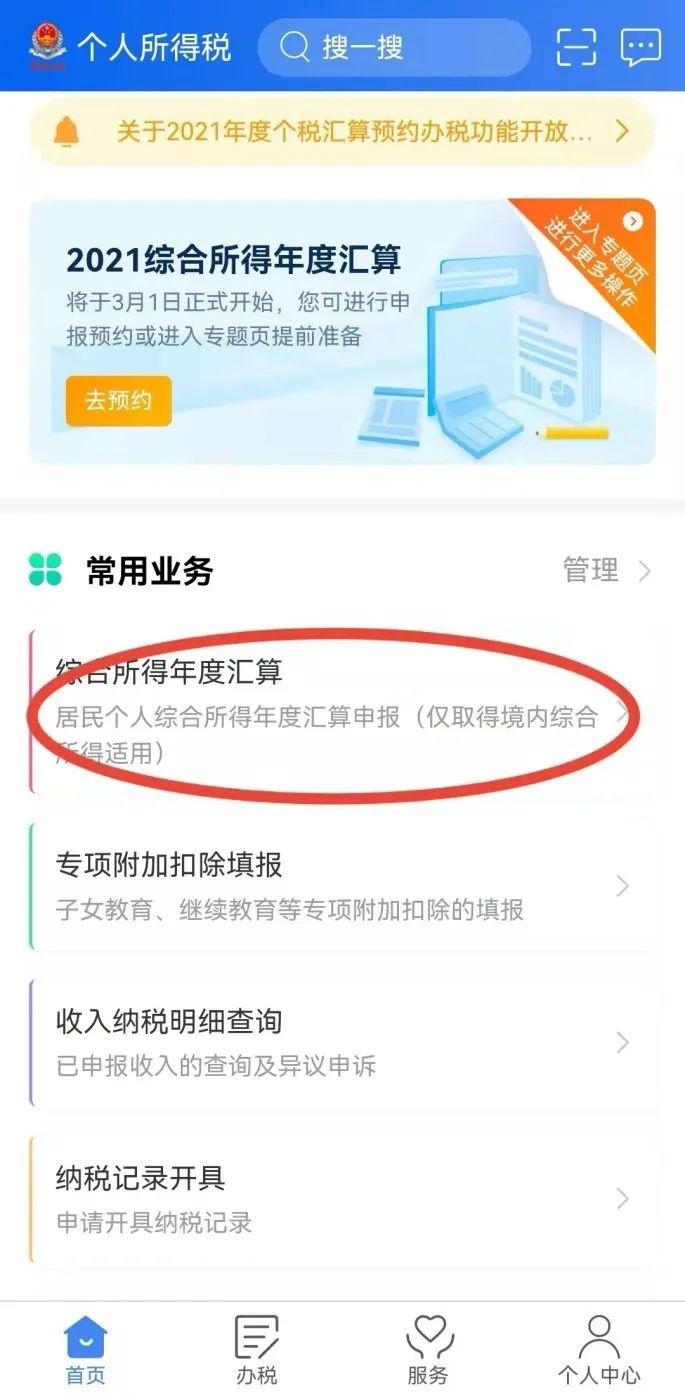Switch to the 个人中心 tab

tap(599, 1350)
